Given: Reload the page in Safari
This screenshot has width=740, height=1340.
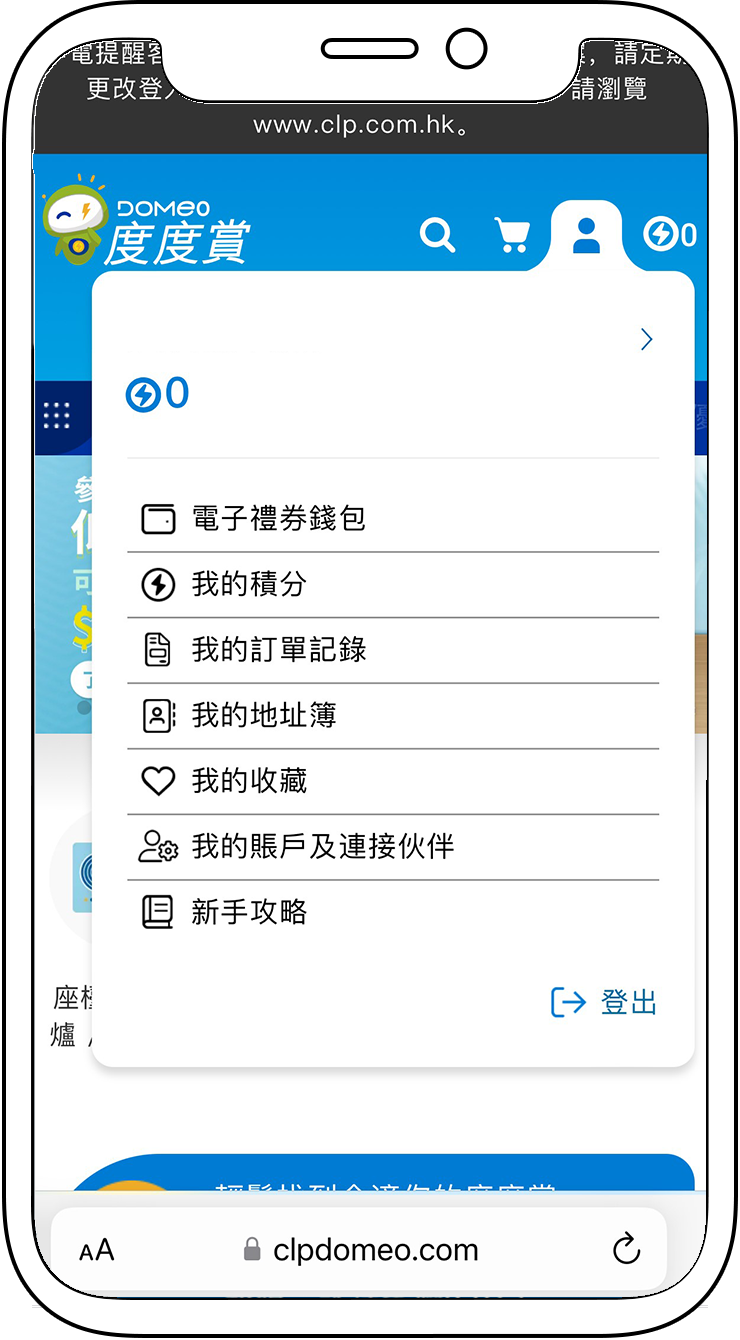Looking at the screenshot, I should click(626, 1249).
